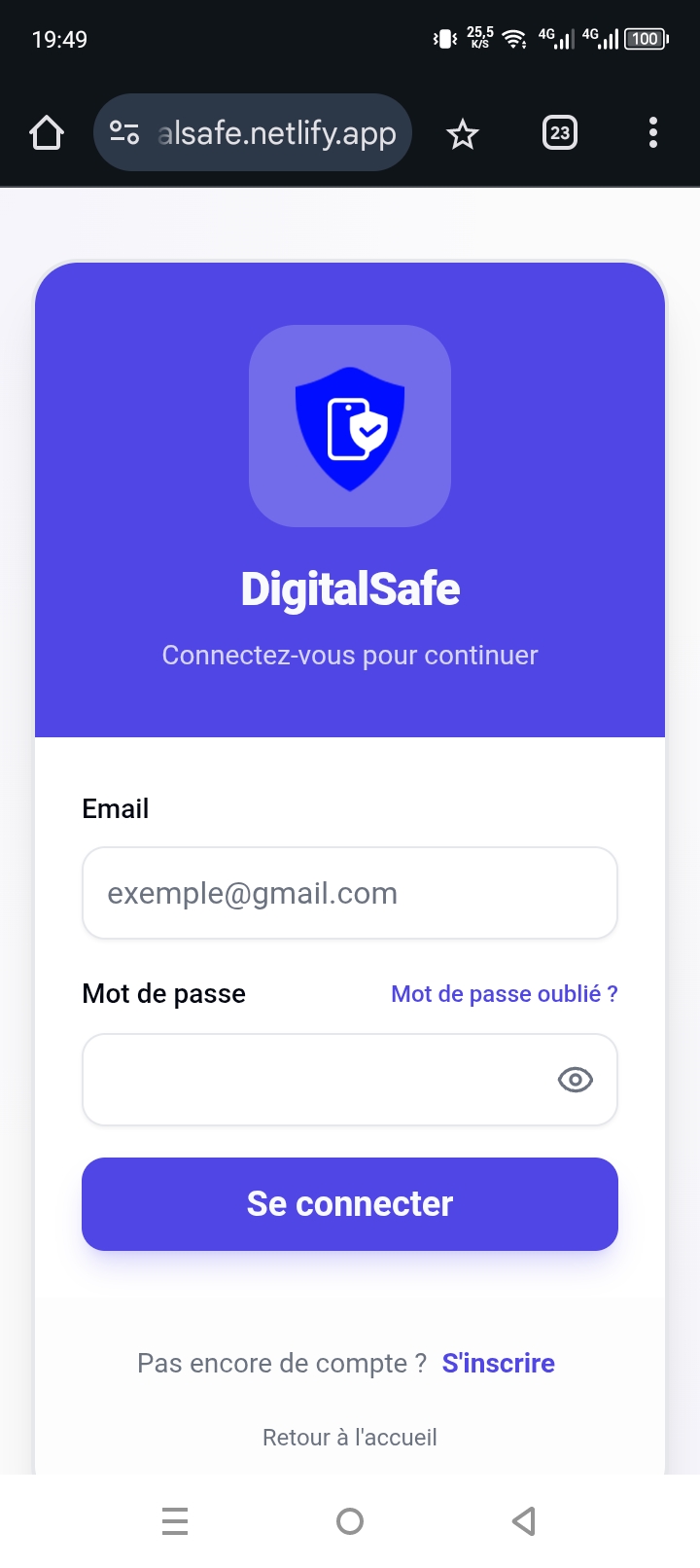Open the S'inscrire sign-up link

point(499,1364)
